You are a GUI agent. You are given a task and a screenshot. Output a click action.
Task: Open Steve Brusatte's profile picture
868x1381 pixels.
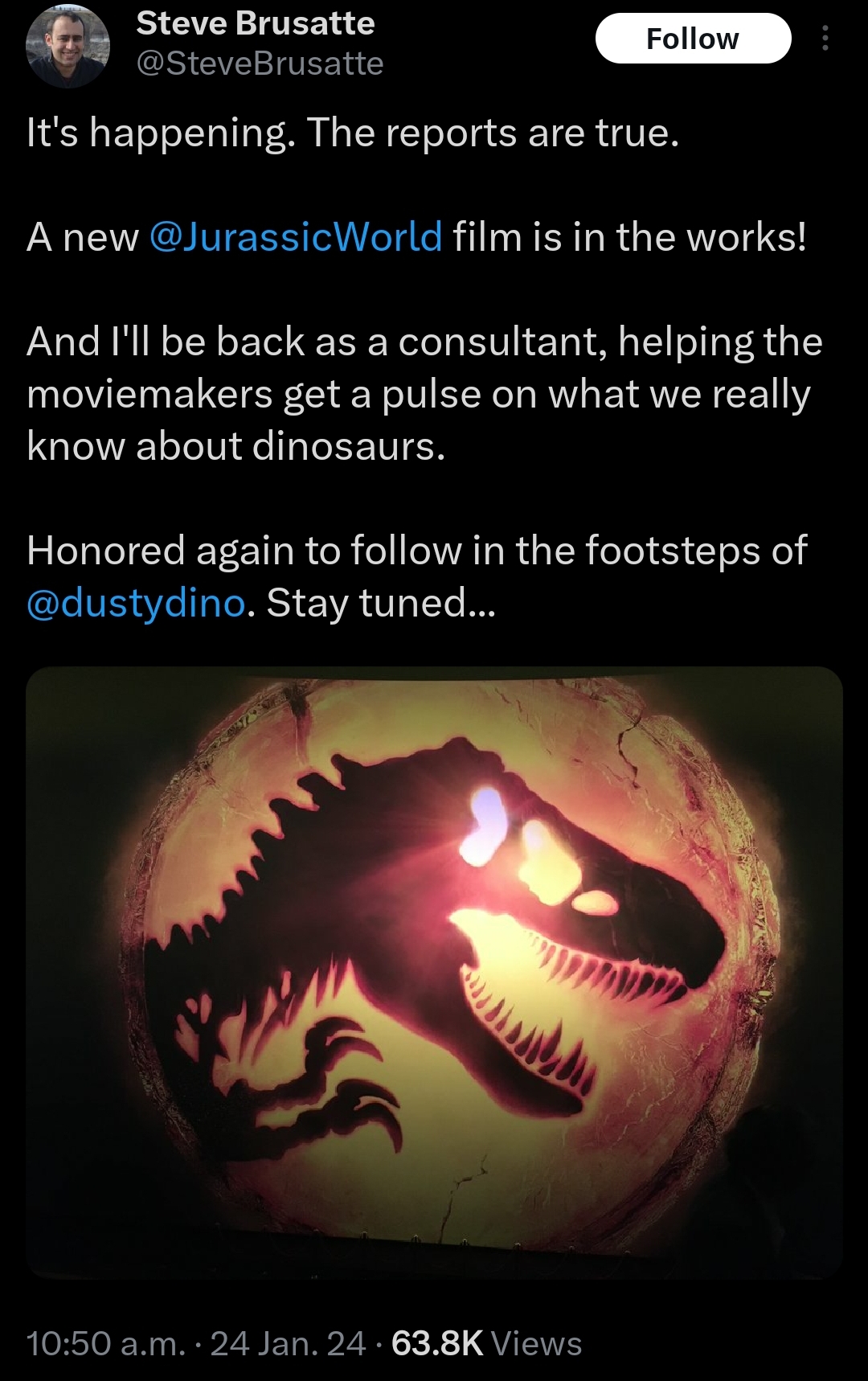point(68,46)
